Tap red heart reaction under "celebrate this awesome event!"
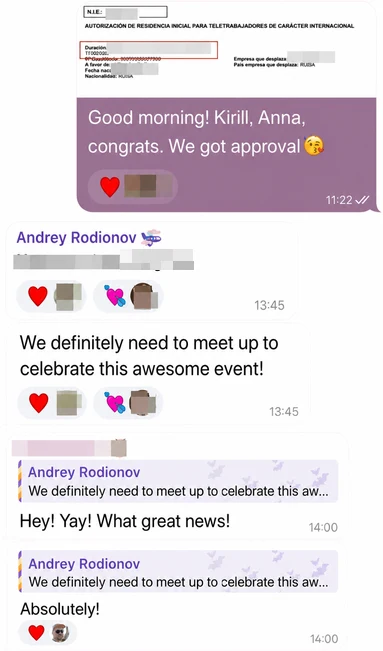The image size is (383, 651). (x=52, y=403)
